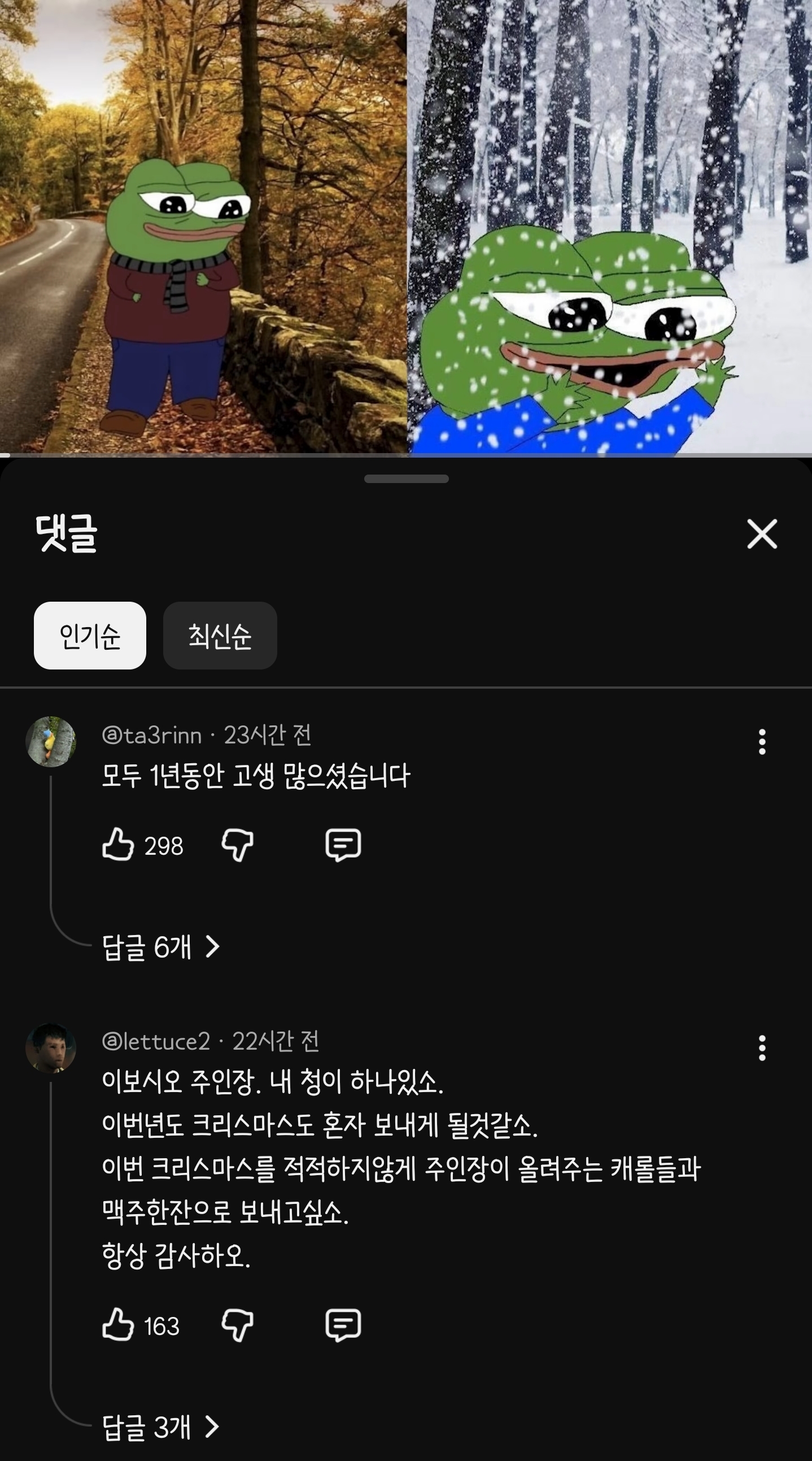Screen dimensions: 812x1461
Task: Tap the video player above comments
Action: click(406, 227)
